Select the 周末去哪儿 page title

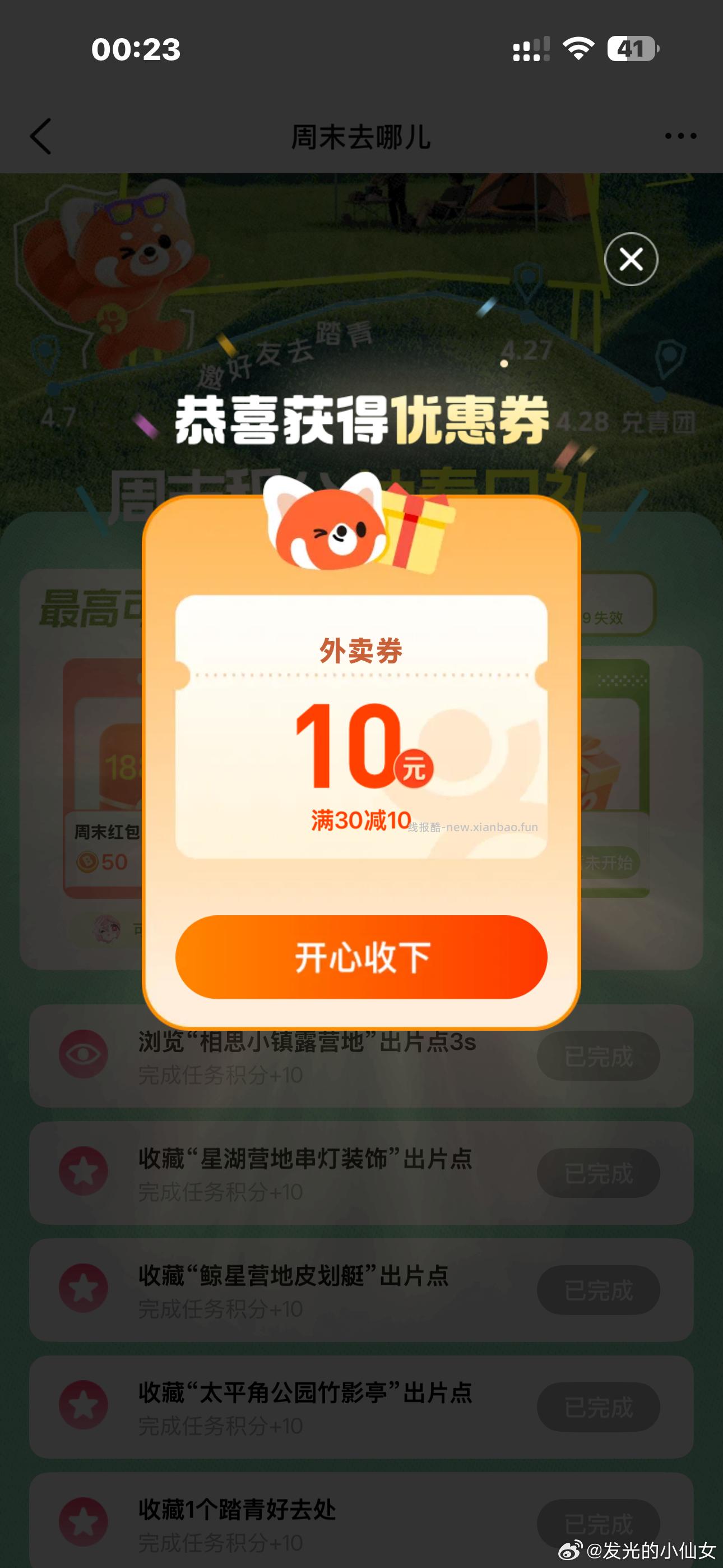point(361,136)
